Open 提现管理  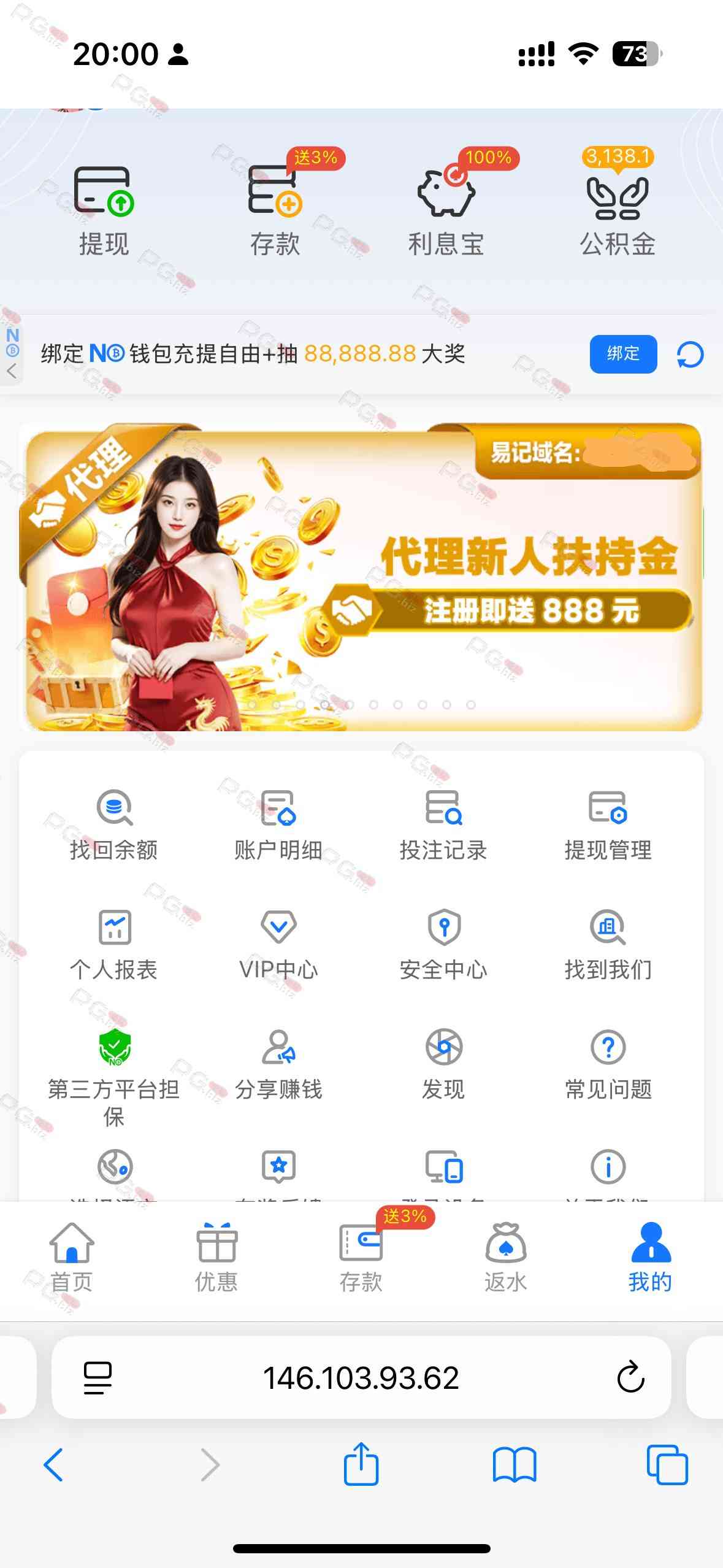point(608,825)
